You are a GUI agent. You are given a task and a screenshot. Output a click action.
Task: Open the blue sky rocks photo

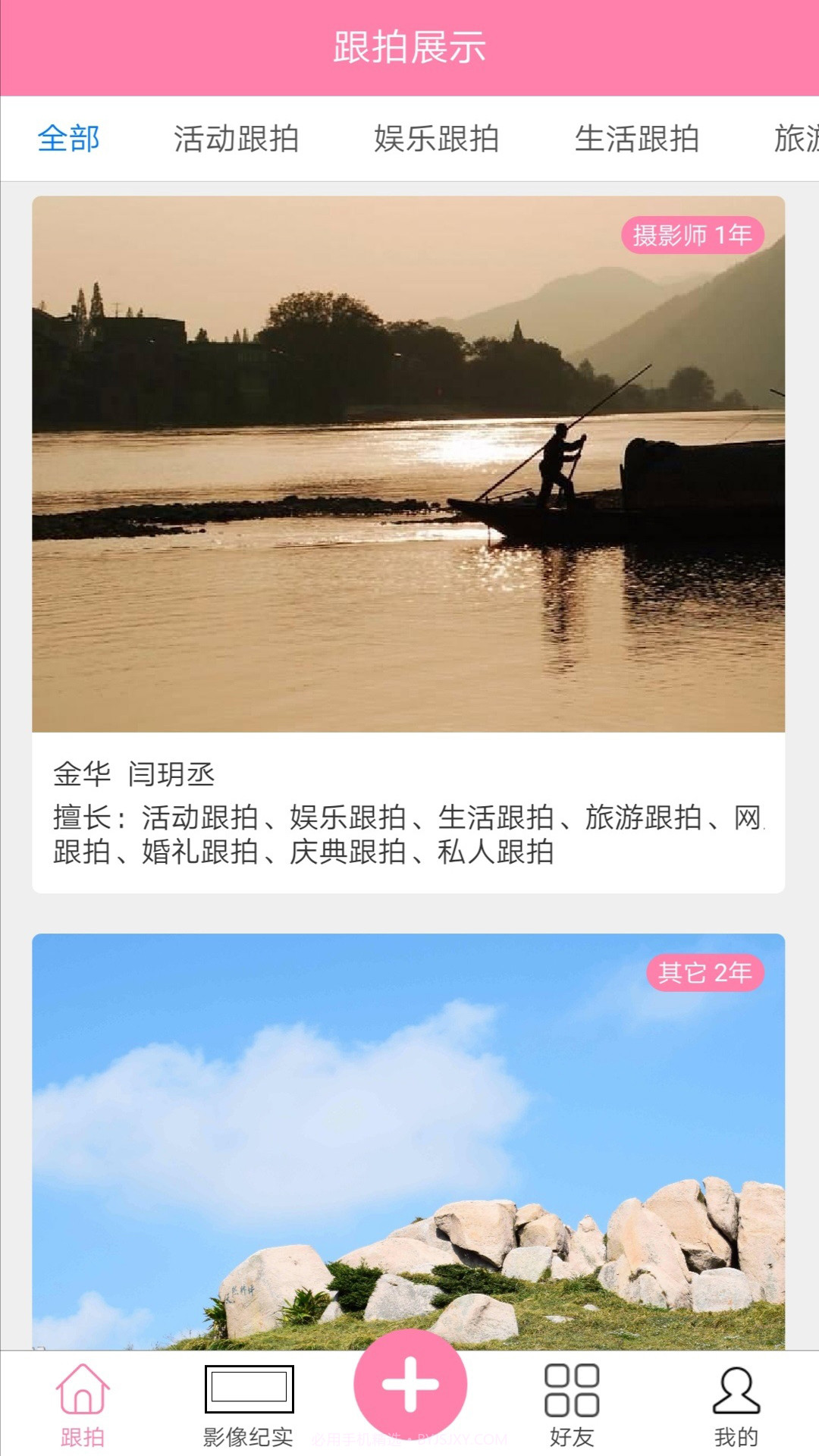click(x=409, y=1137)
